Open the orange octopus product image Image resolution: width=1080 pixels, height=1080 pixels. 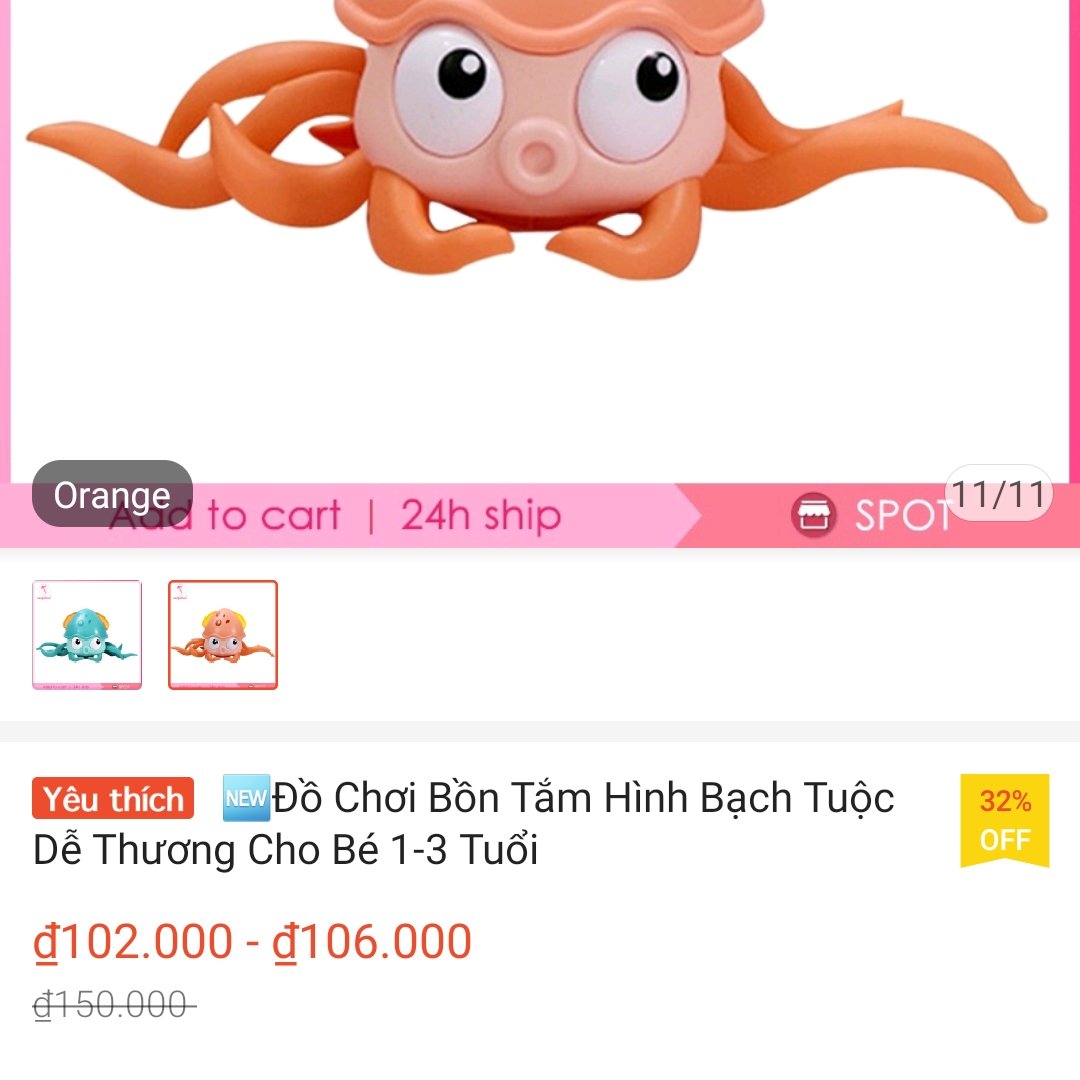[x=540, y=200]
